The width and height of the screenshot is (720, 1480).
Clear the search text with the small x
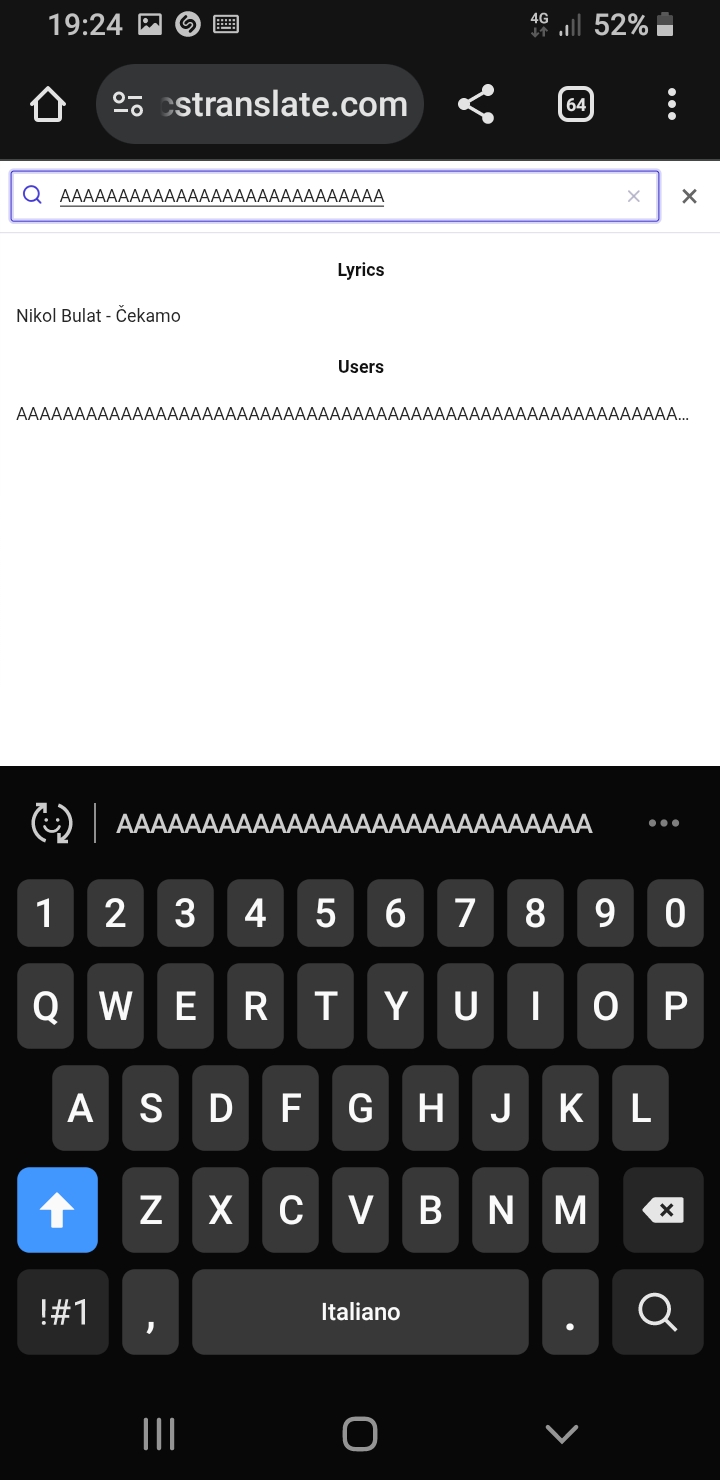coord(633,196)
